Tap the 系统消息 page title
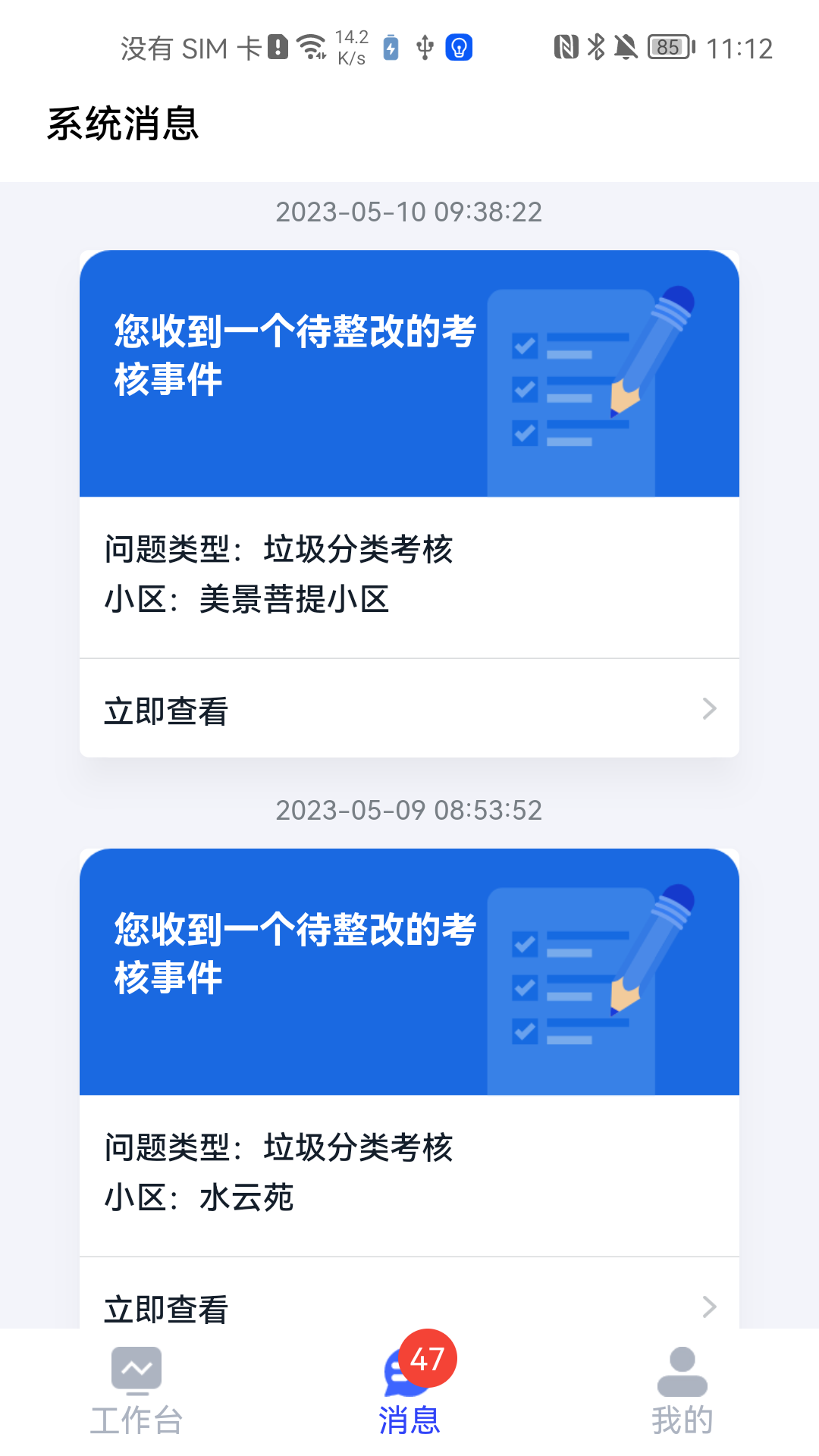Image resolution: width=819 pixels, height=1456 pixels. (x=124, y=126)
